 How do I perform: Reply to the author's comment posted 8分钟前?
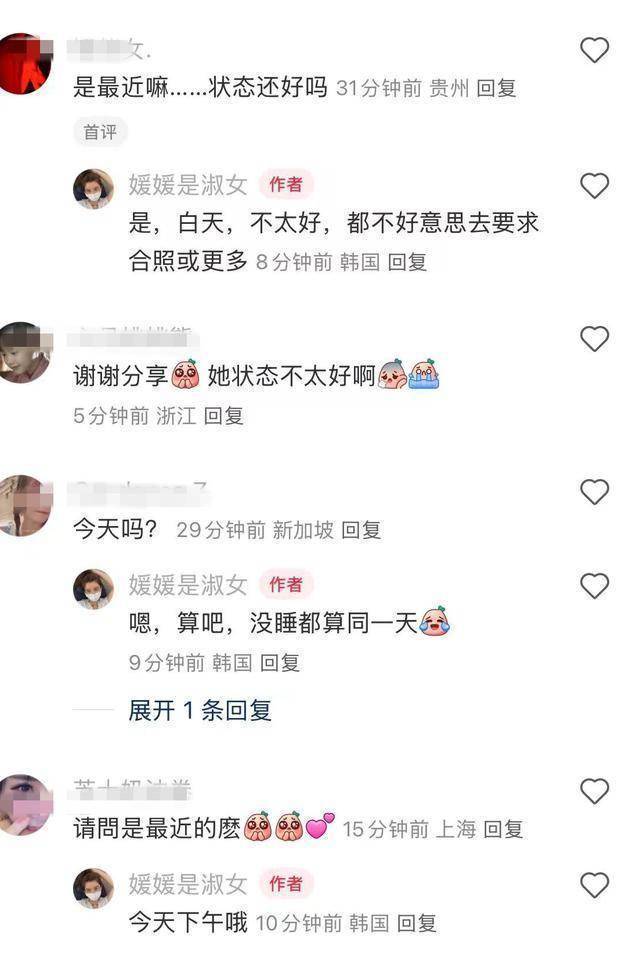click(407, 262)
